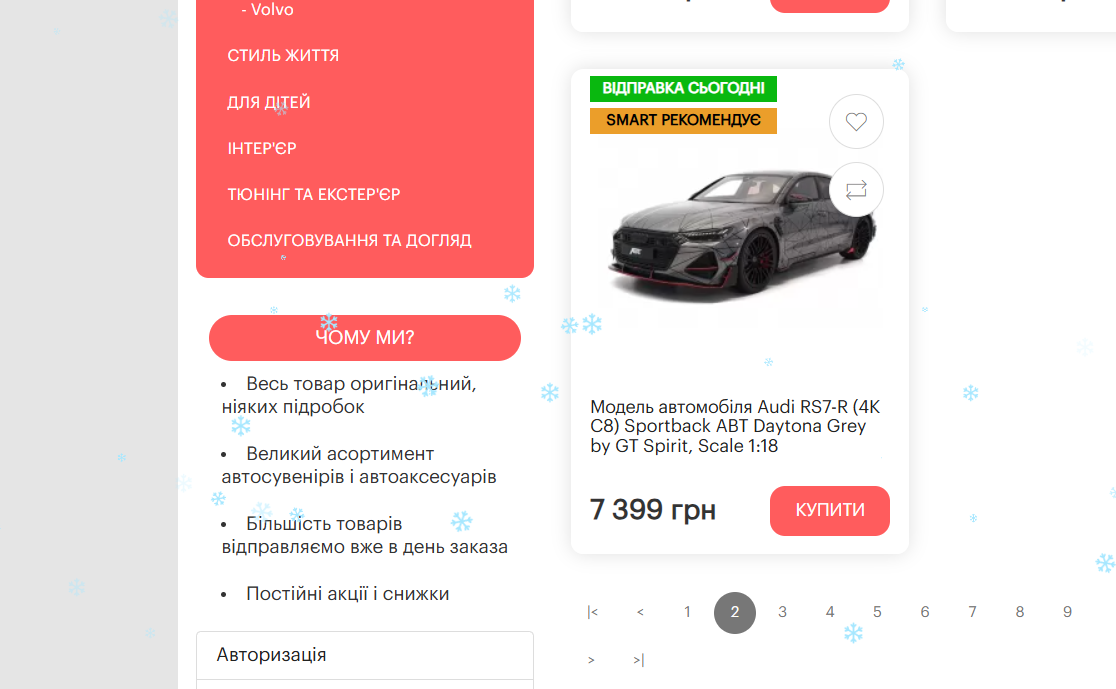Open the СТИЛЬ ЖИТТЯ category

pos(283,55)
